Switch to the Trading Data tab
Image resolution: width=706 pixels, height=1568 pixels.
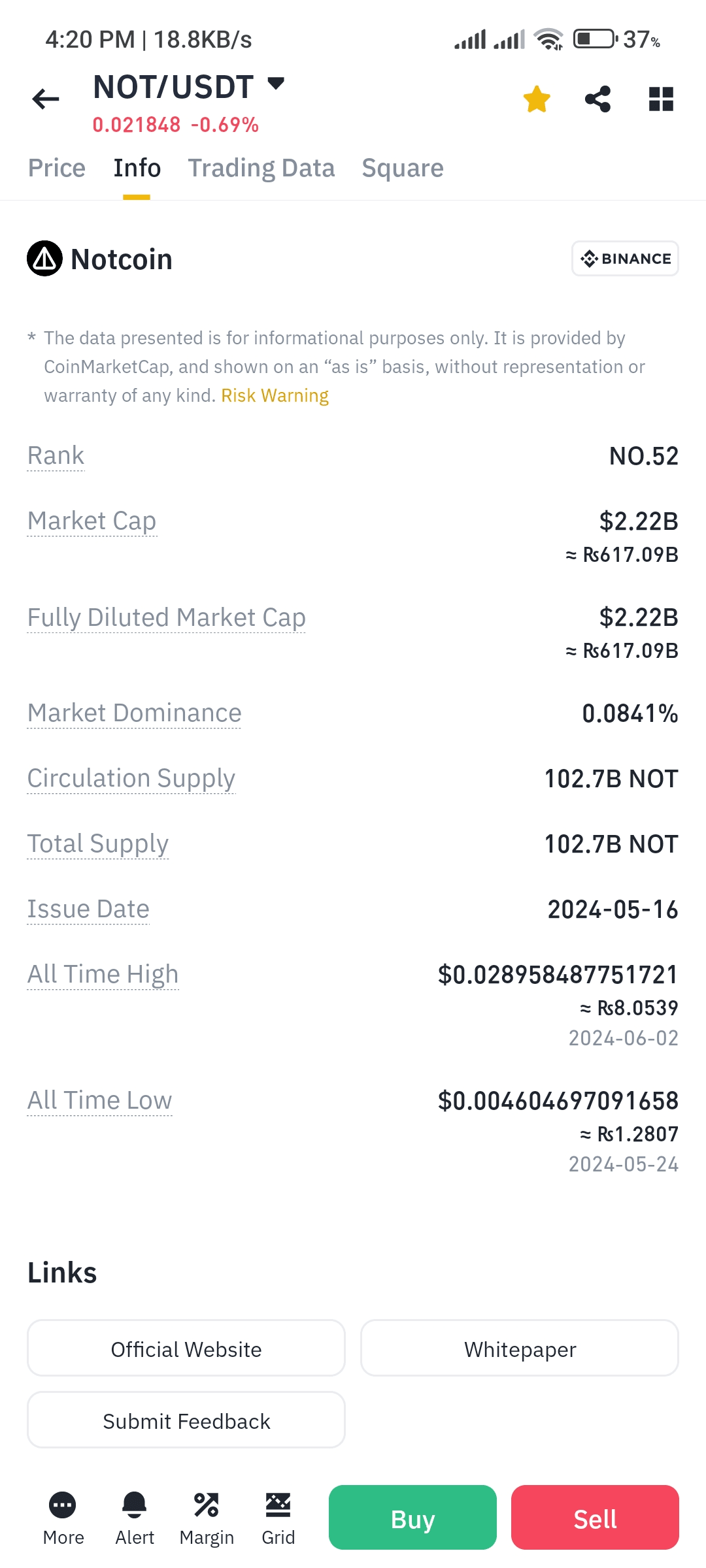[261, 169]
